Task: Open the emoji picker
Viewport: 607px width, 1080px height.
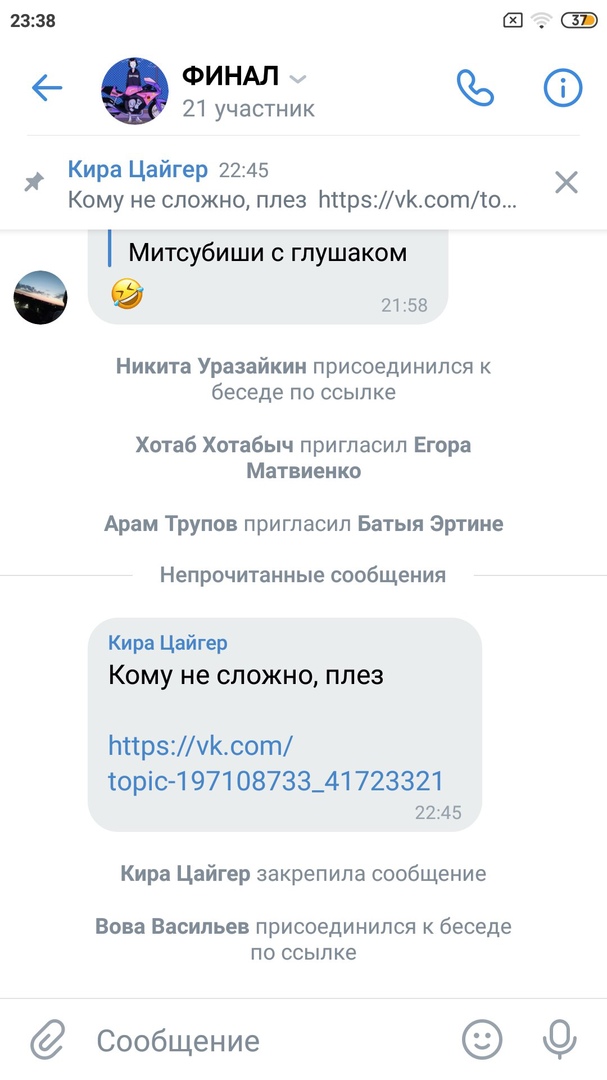Action: [482, 1040]
